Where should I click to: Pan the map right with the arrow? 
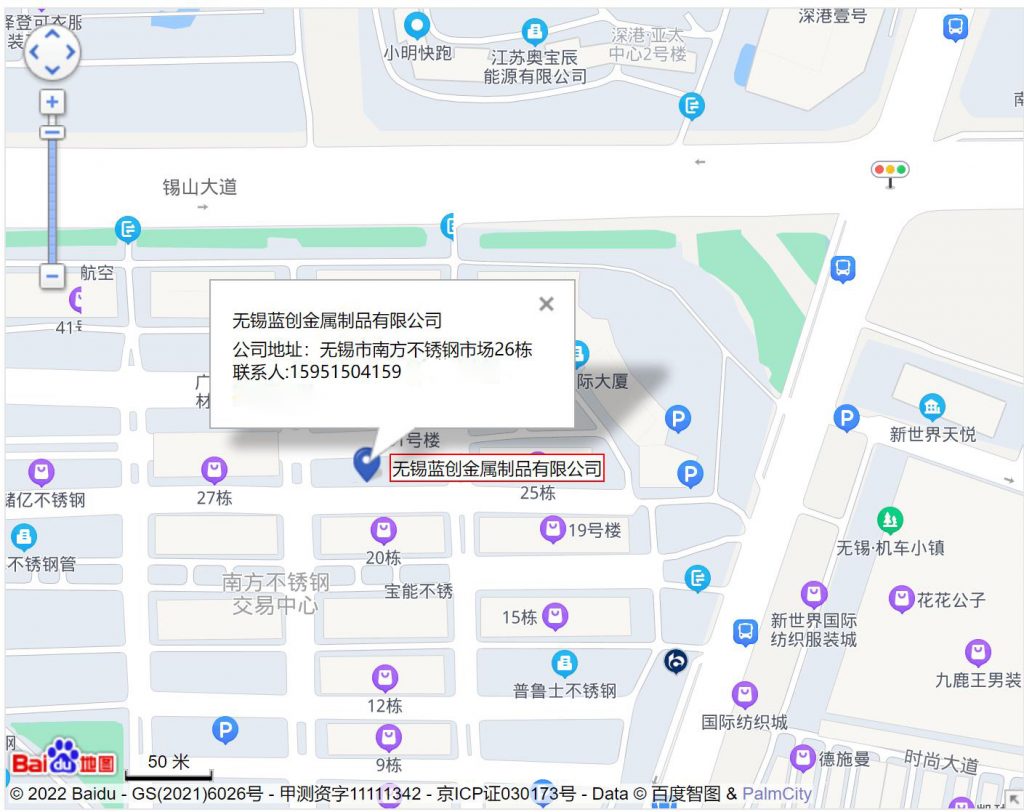click(71, 51)
